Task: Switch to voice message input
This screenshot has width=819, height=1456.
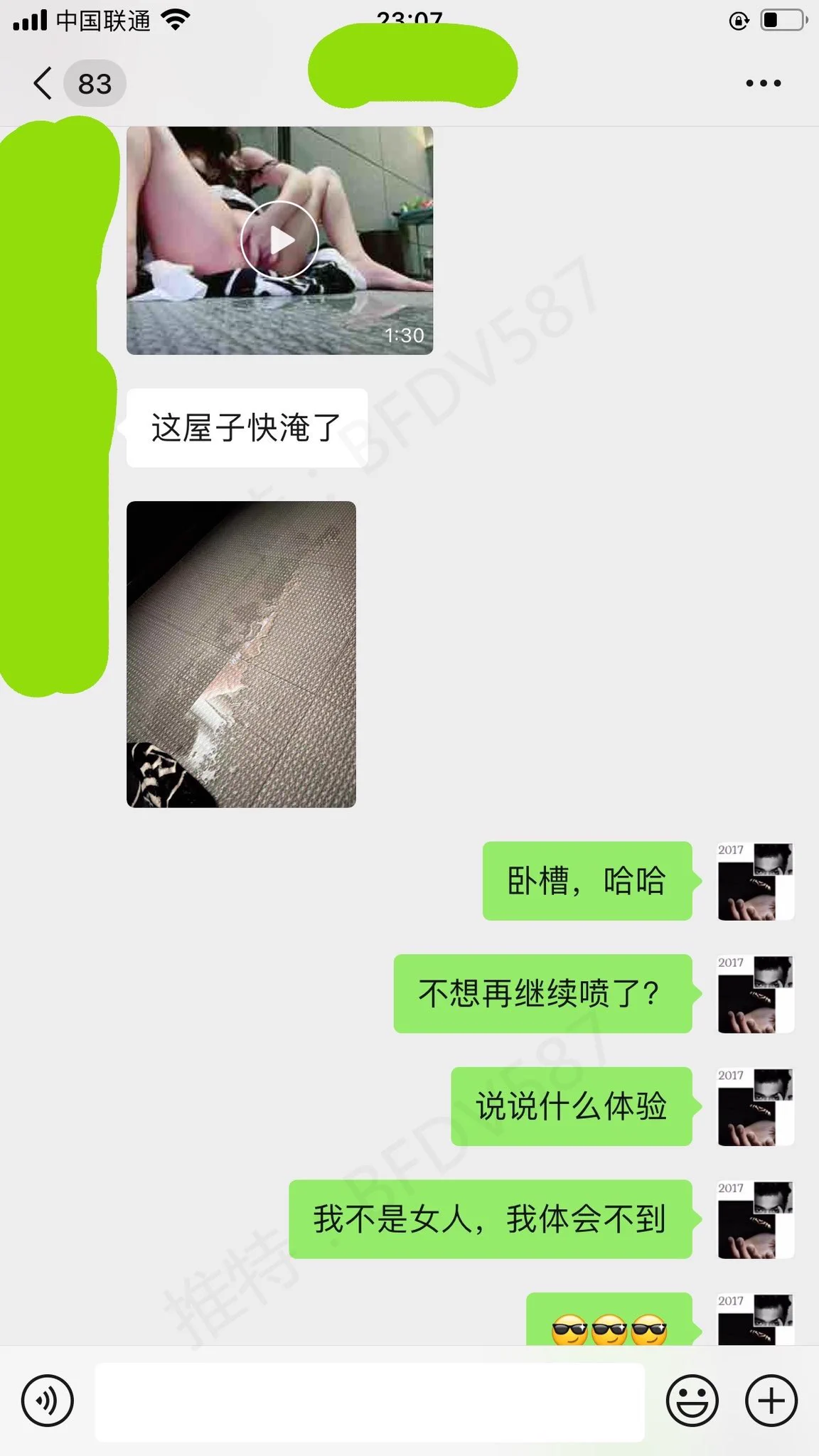Action: click(x=48, y=1401)
